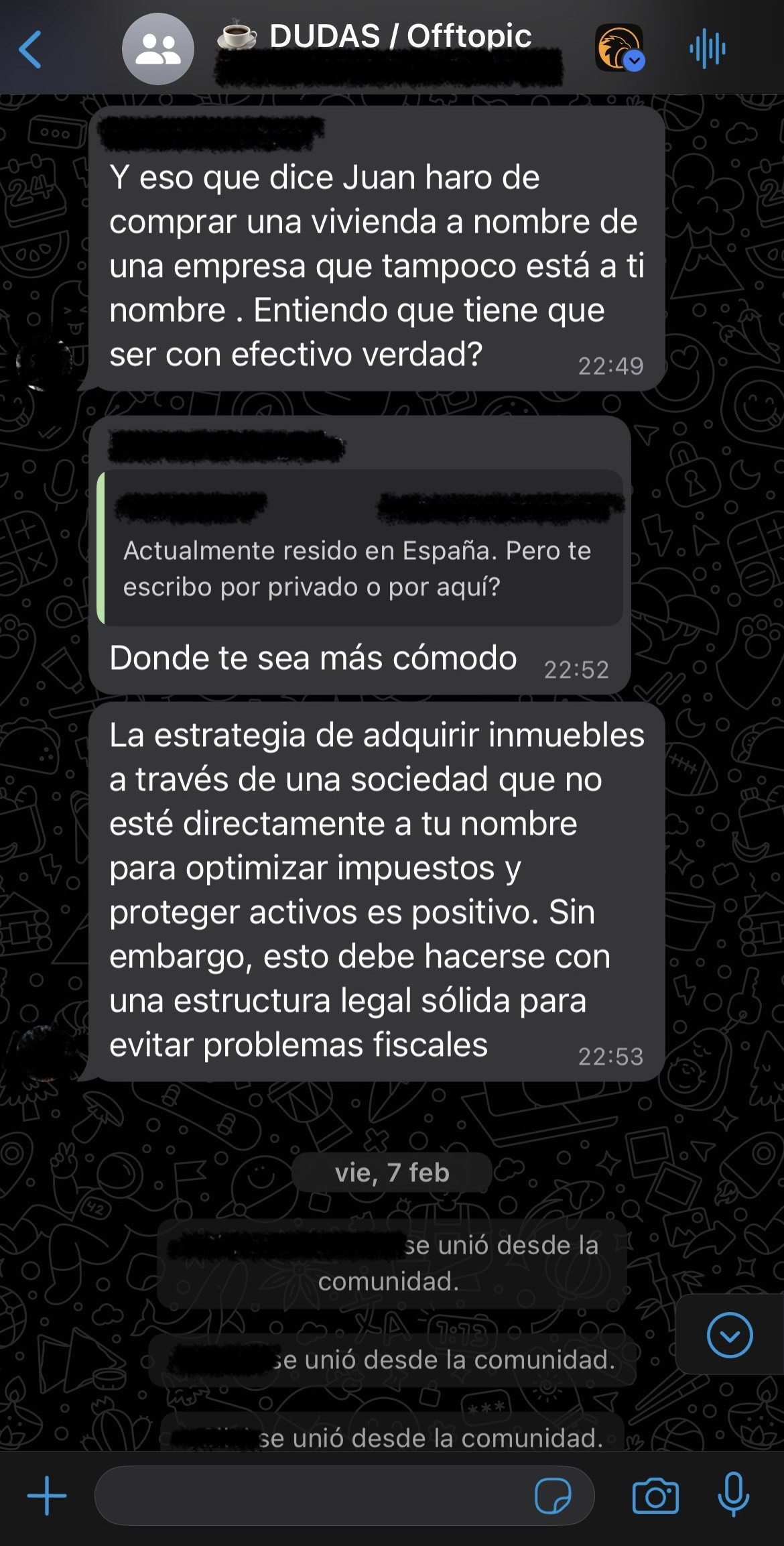Open the camera to send a photo
Screen dimensions: 784x1546
click(655, 1495)
